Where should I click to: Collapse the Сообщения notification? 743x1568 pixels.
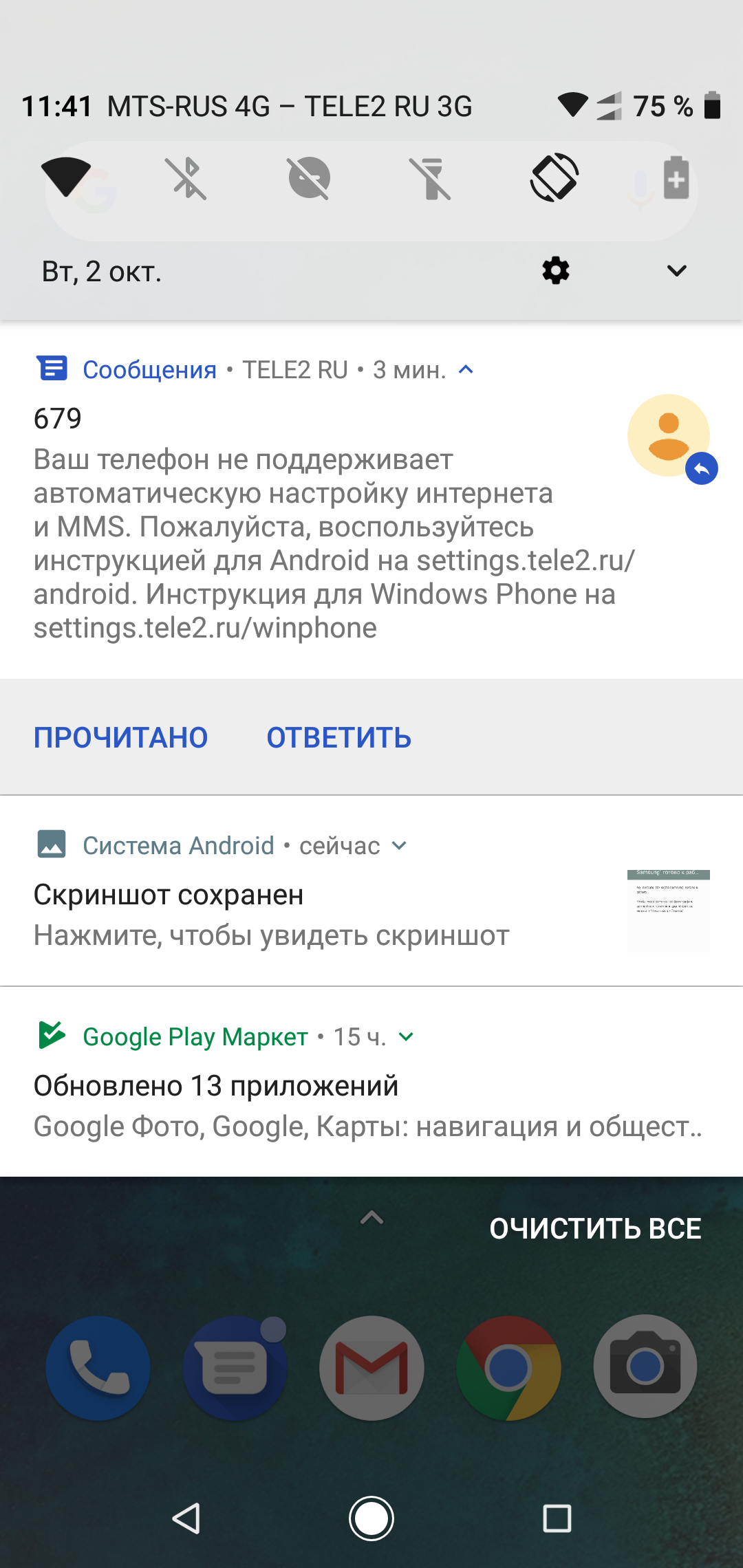[466, 370]
